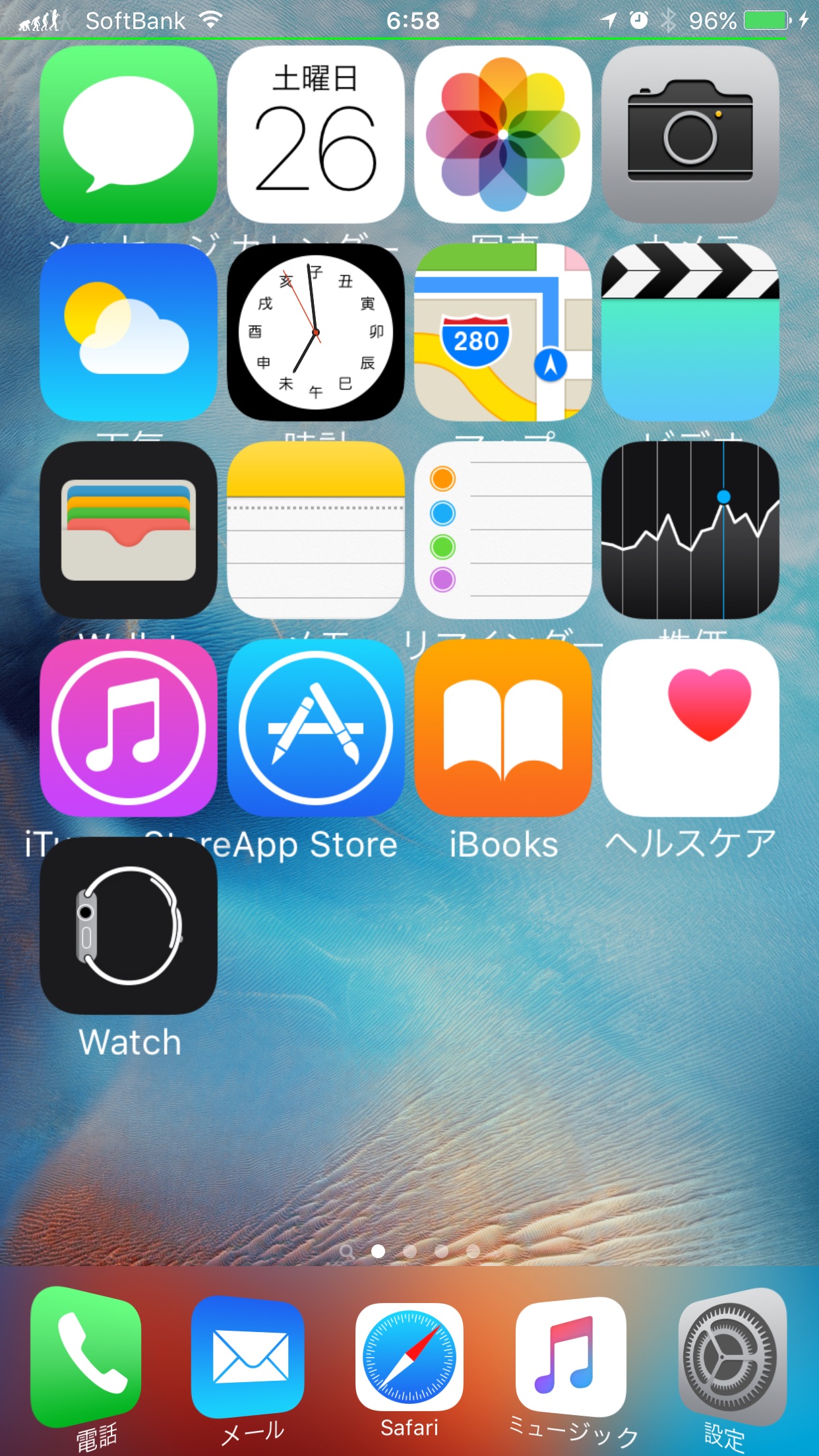
Task: Open the Reminders app
Action: [502, 530]
